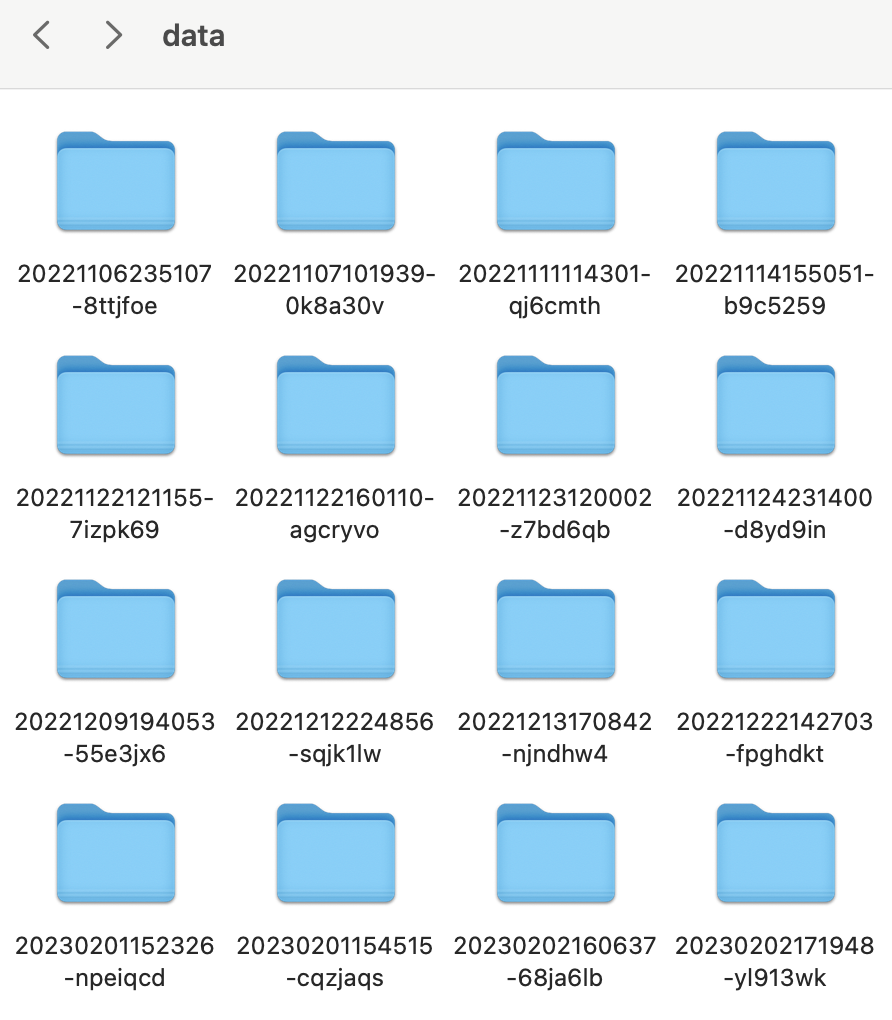The width and height of the screenshot is (892, 1020).
Task: Open folder 20221213170842-njndhw4
Action: (555, 630)
